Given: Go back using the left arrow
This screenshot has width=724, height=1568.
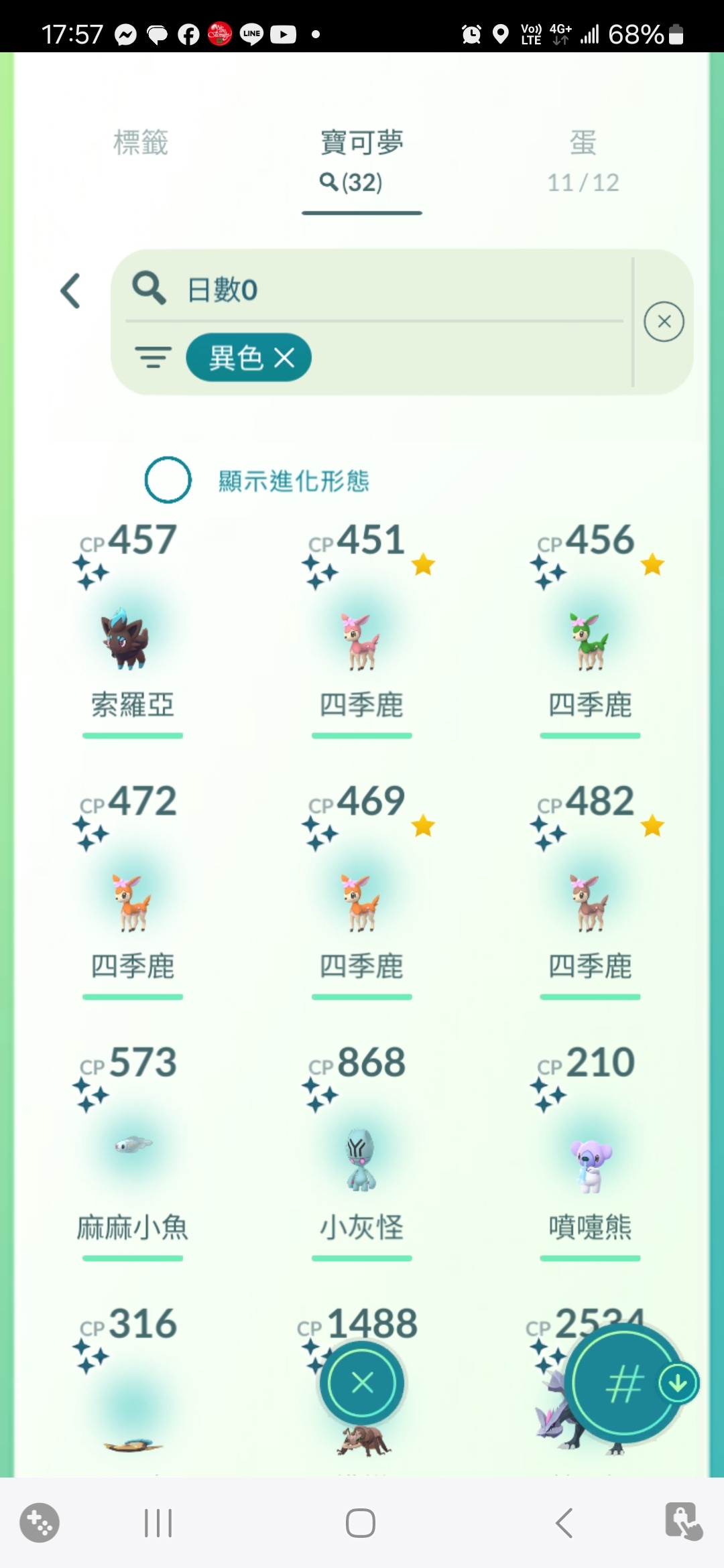Looking at the screenshot, I should 71,291.
